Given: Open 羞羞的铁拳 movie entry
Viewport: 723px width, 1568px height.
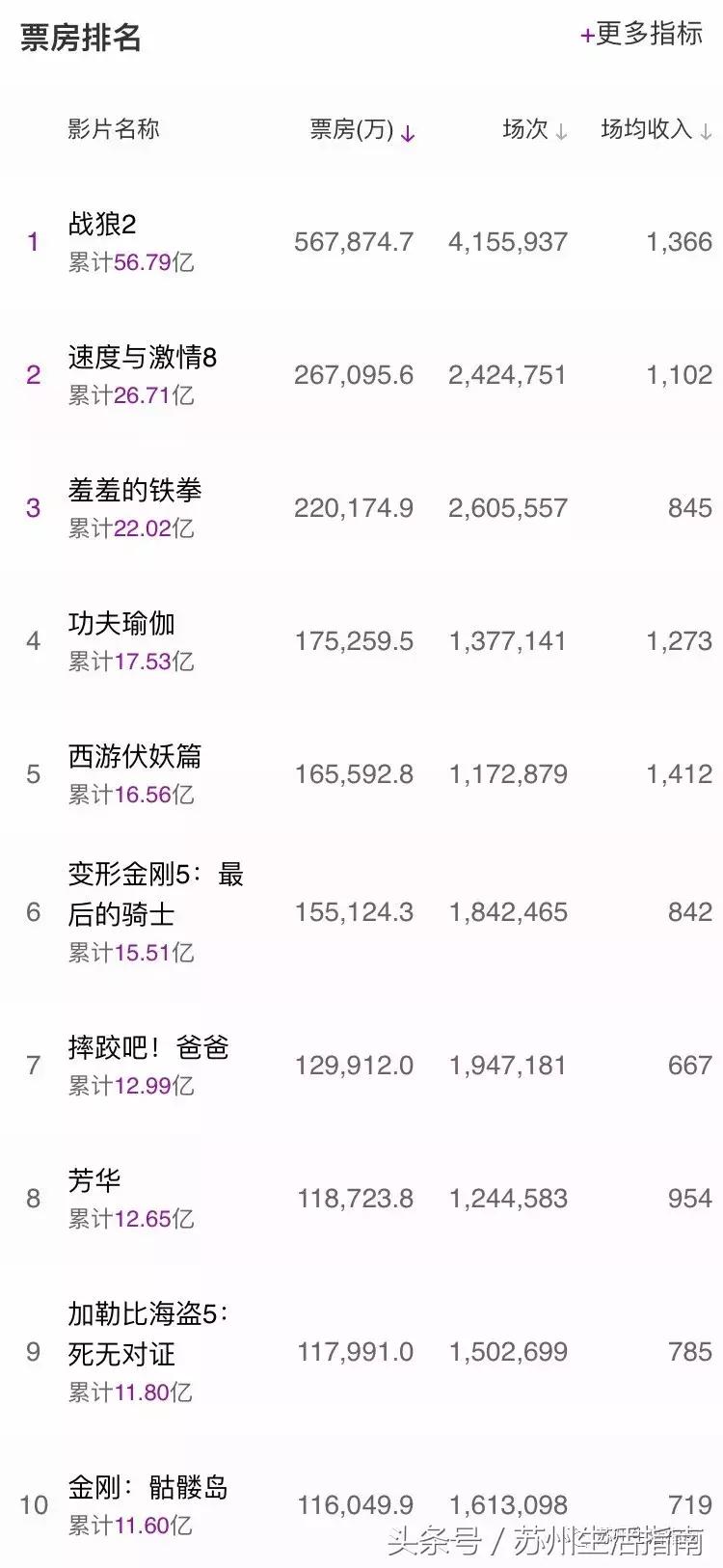Looking at the screenshot, I should click(134, 491).
